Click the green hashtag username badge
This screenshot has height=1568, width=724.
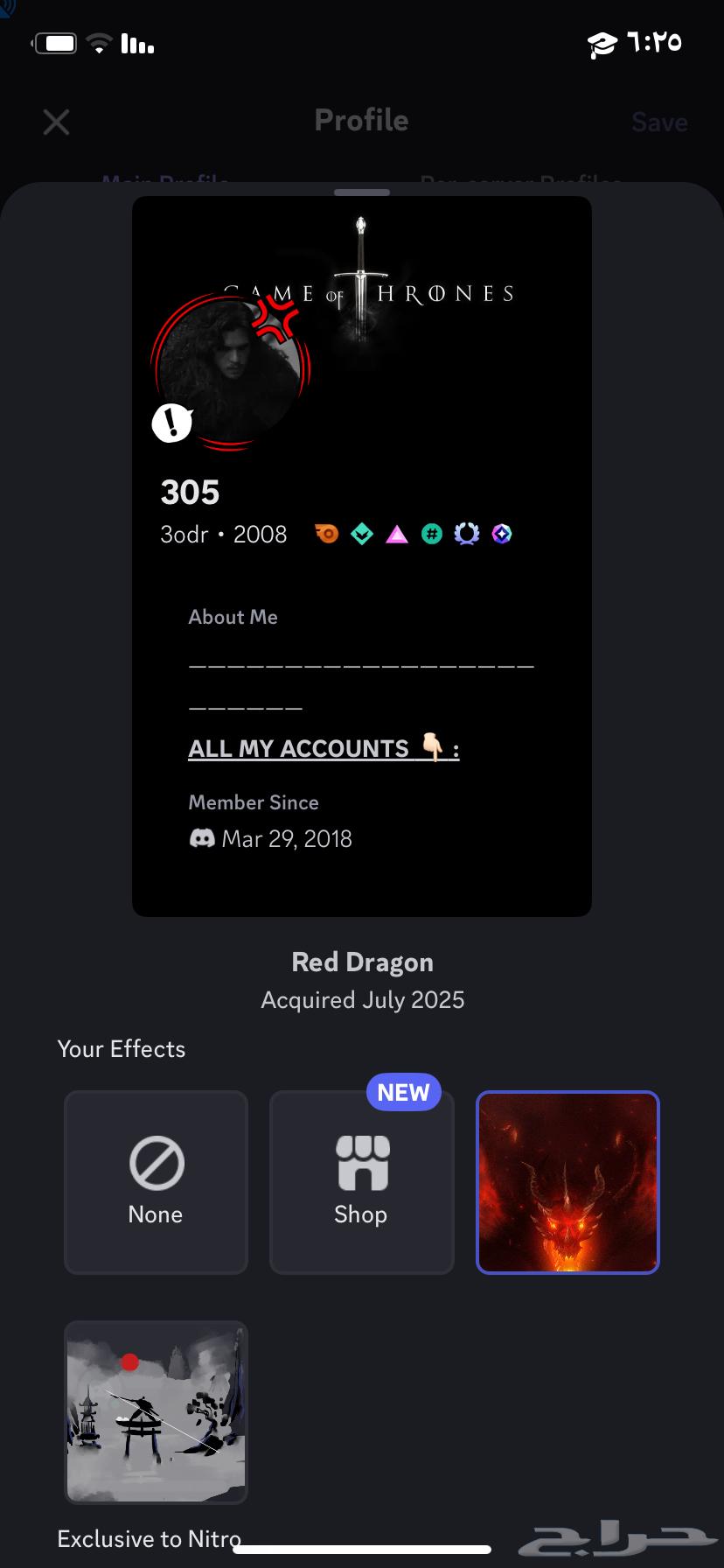tap(431, 534)
